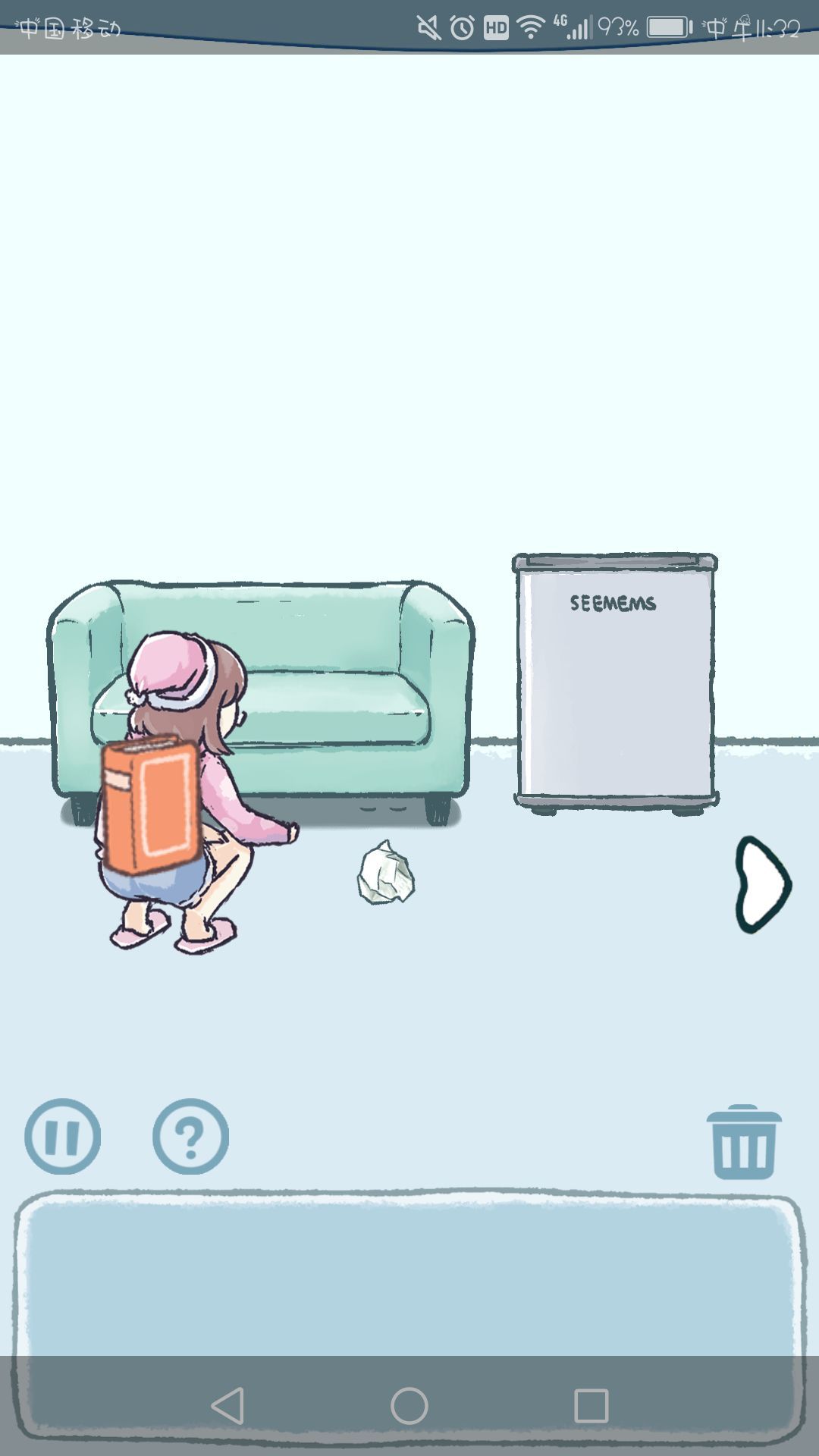Tap the trash can icon
The width and height of the screenshot is (819, 1456).
(743, 1142)
